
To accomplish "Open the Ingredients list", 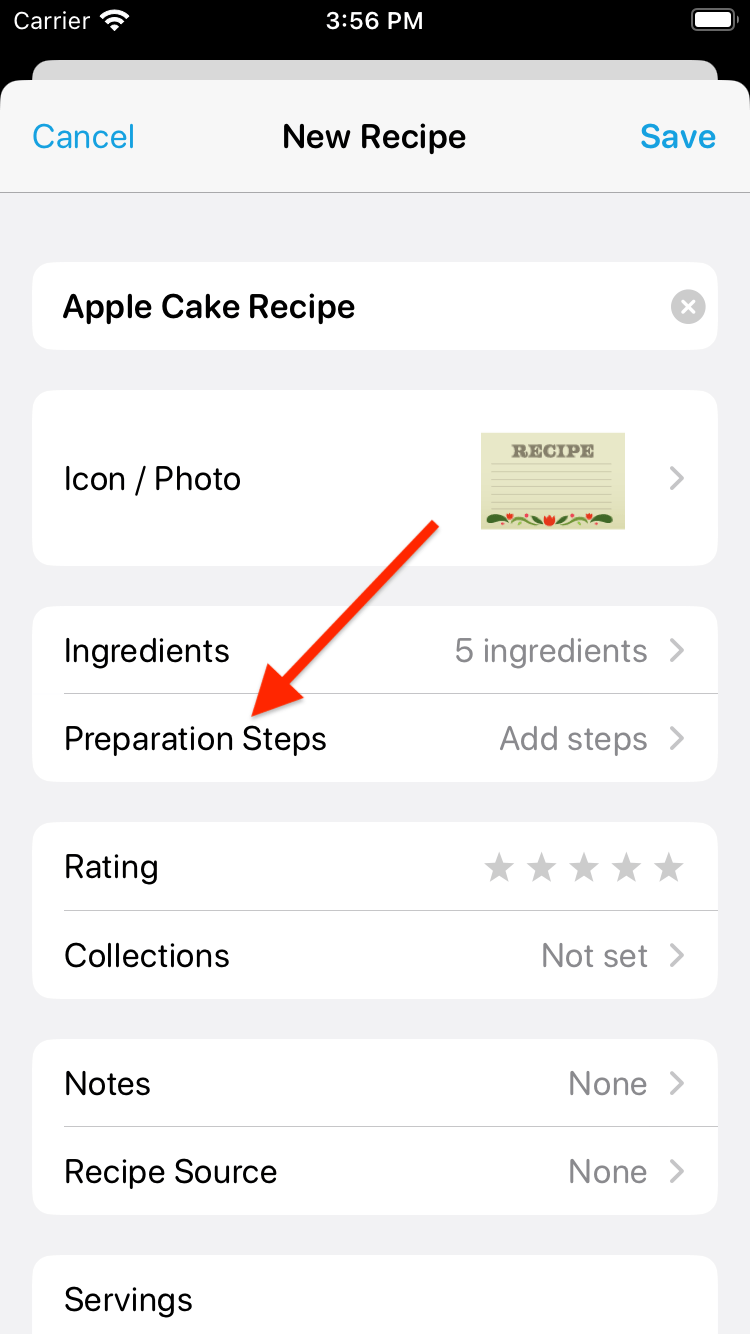I will (x=374, y=651).
